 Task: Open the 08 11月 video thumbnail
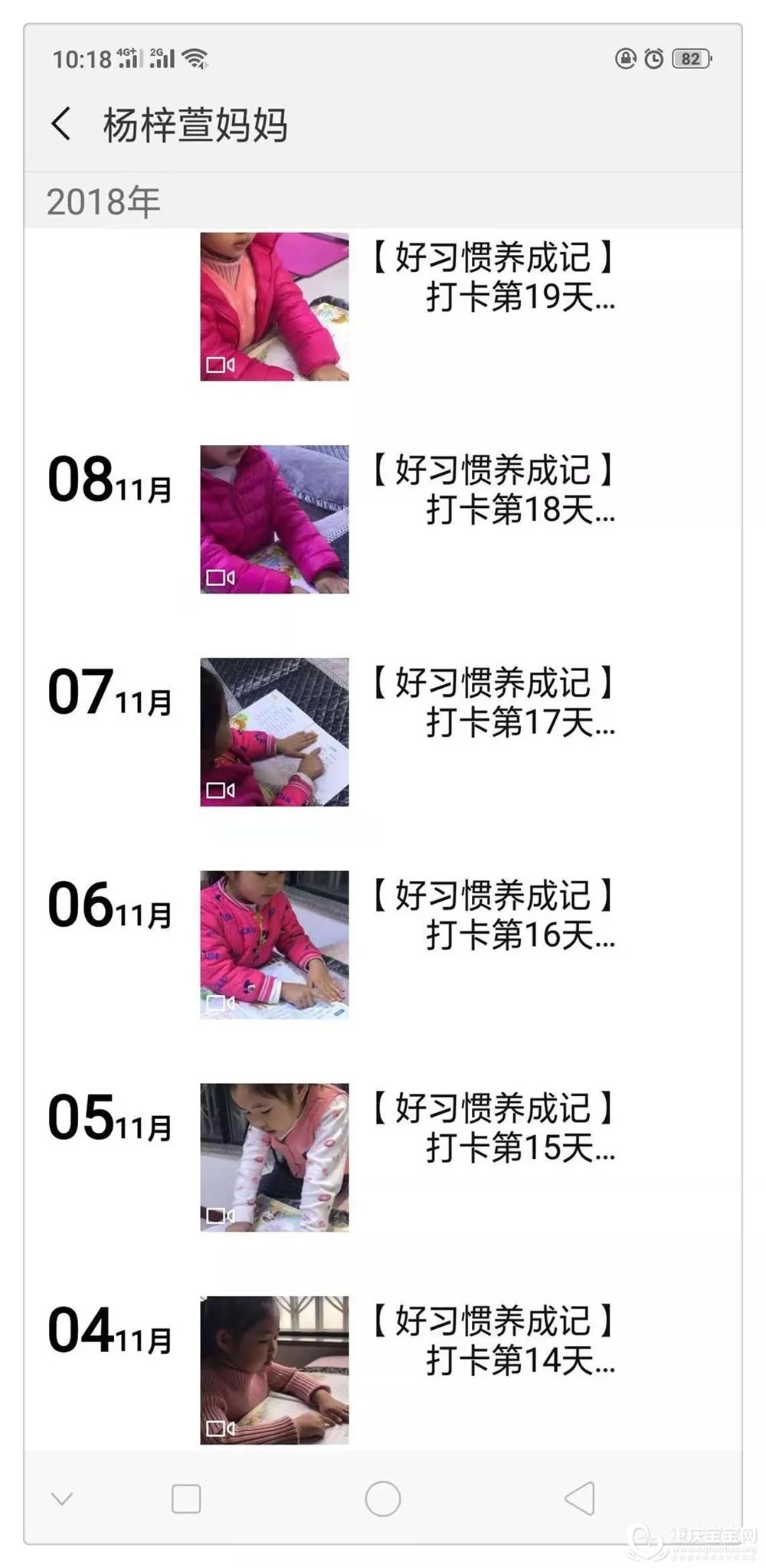pyautogui.click(x=274, y=519)
